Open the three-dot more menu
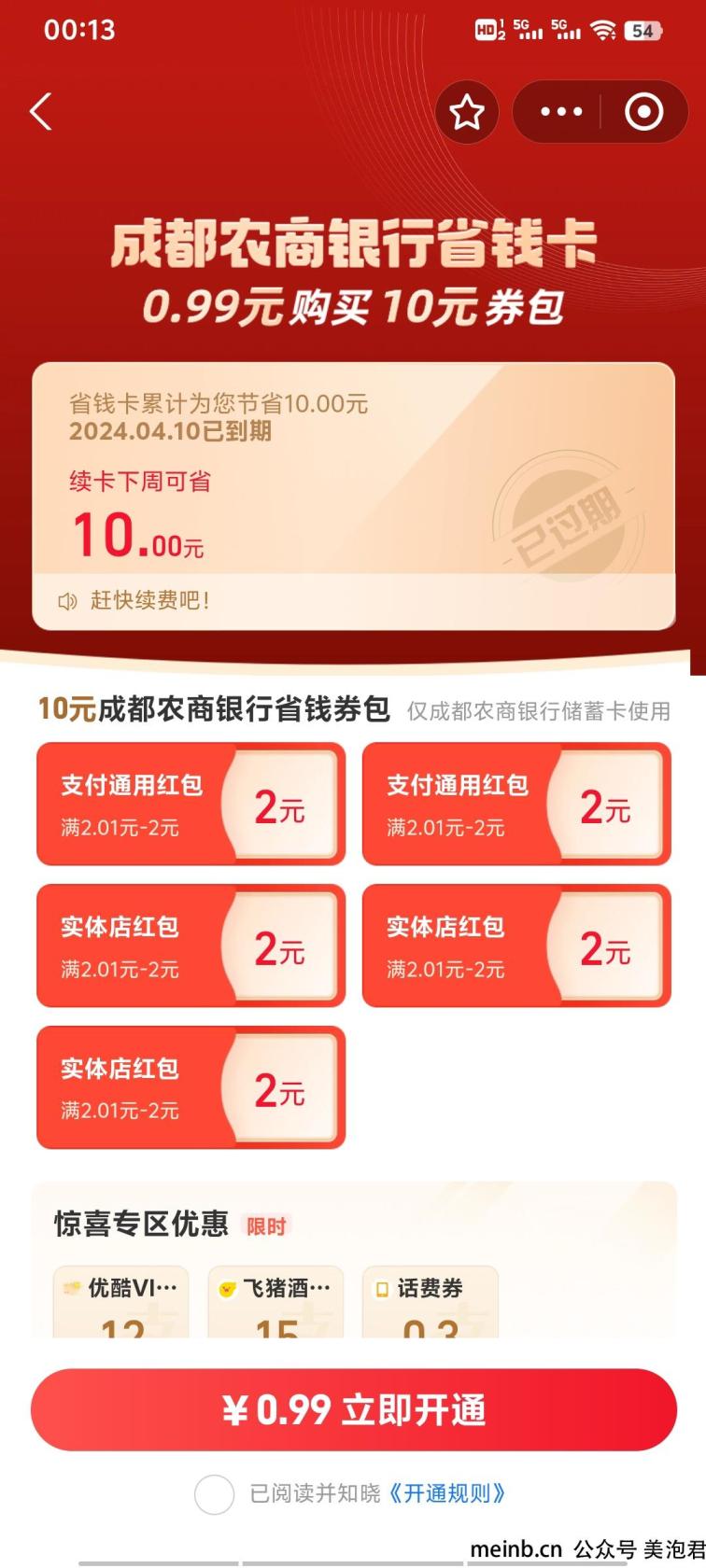 (561, 112)
